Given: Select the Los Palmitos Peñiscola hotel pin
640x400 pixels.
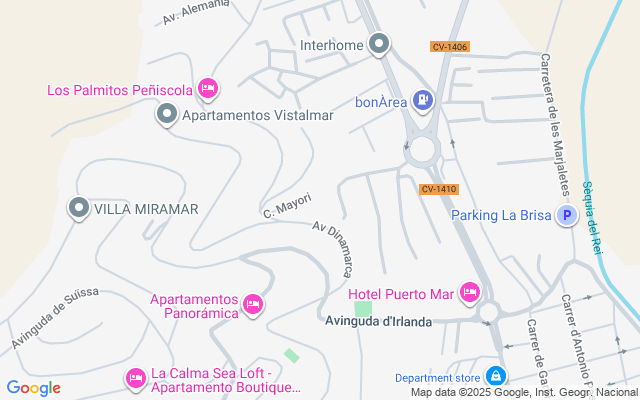Looking at the screenshot, I should point(208,89).
